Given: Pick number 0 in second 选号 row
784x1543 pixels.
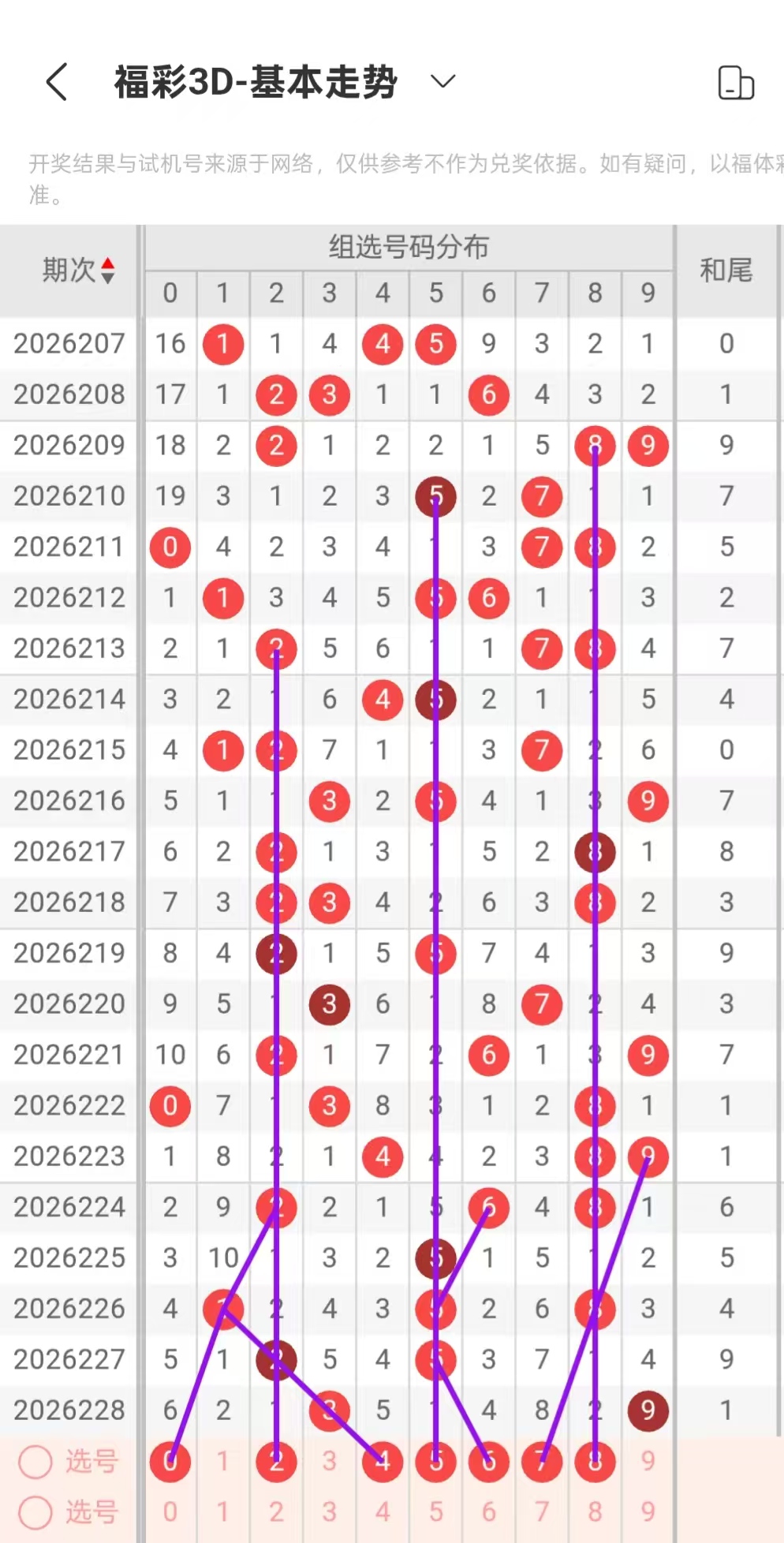Looking at the screenshot, I should pyautogui.click(x=170, y=1512).
